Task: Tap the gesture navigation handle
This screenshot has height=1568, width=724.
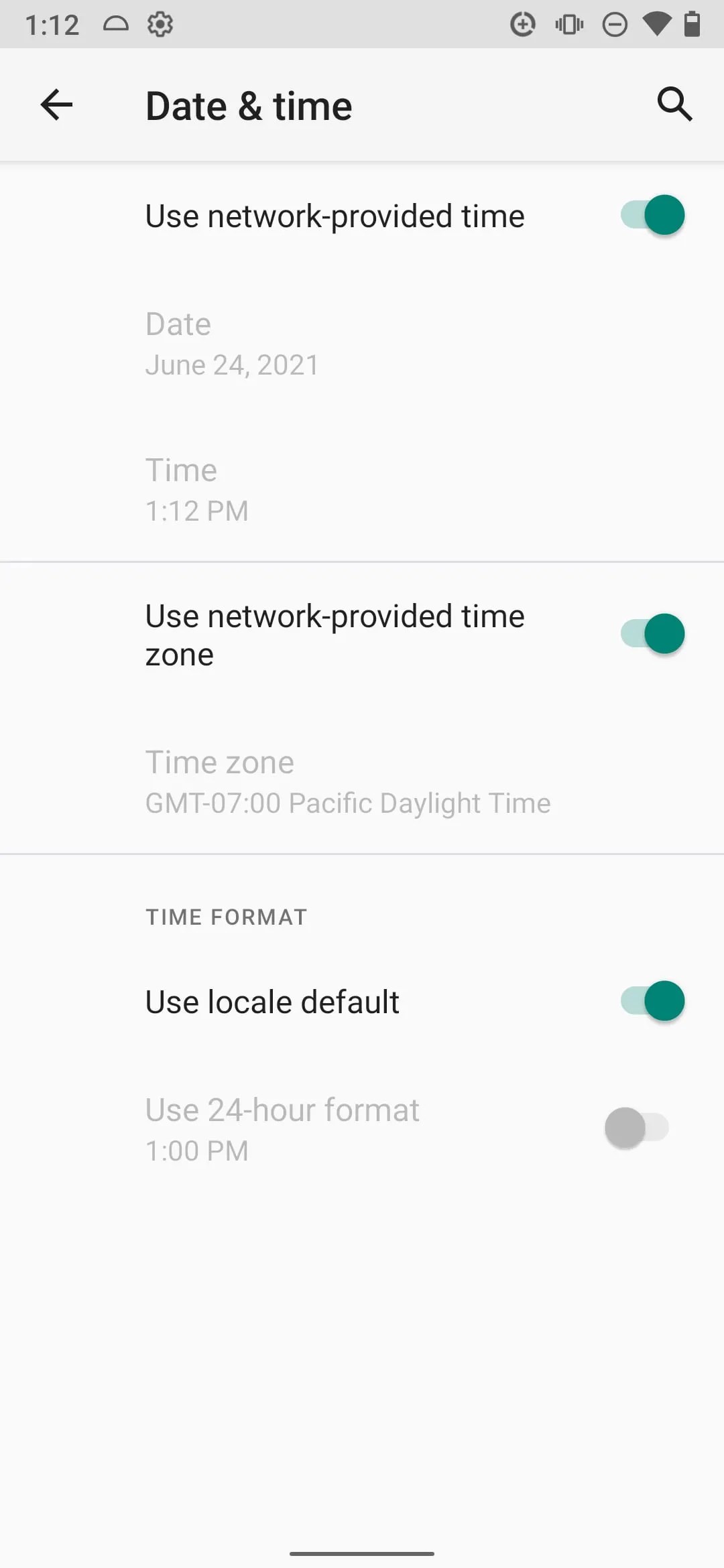Action: (362, 1553)
